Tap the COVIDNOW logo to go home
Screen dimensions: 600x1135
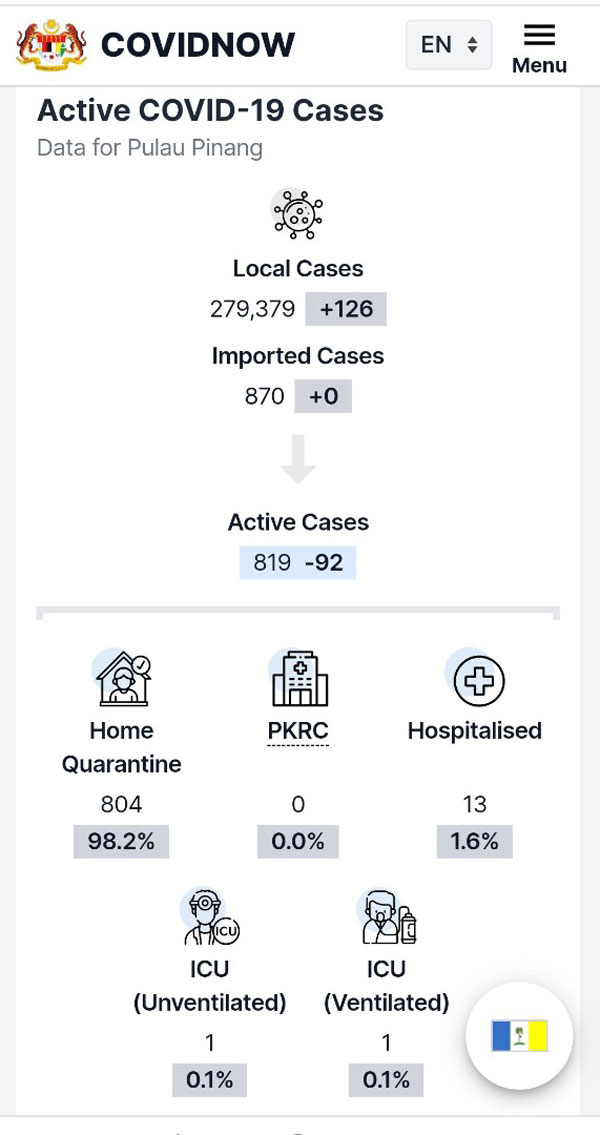156,45
